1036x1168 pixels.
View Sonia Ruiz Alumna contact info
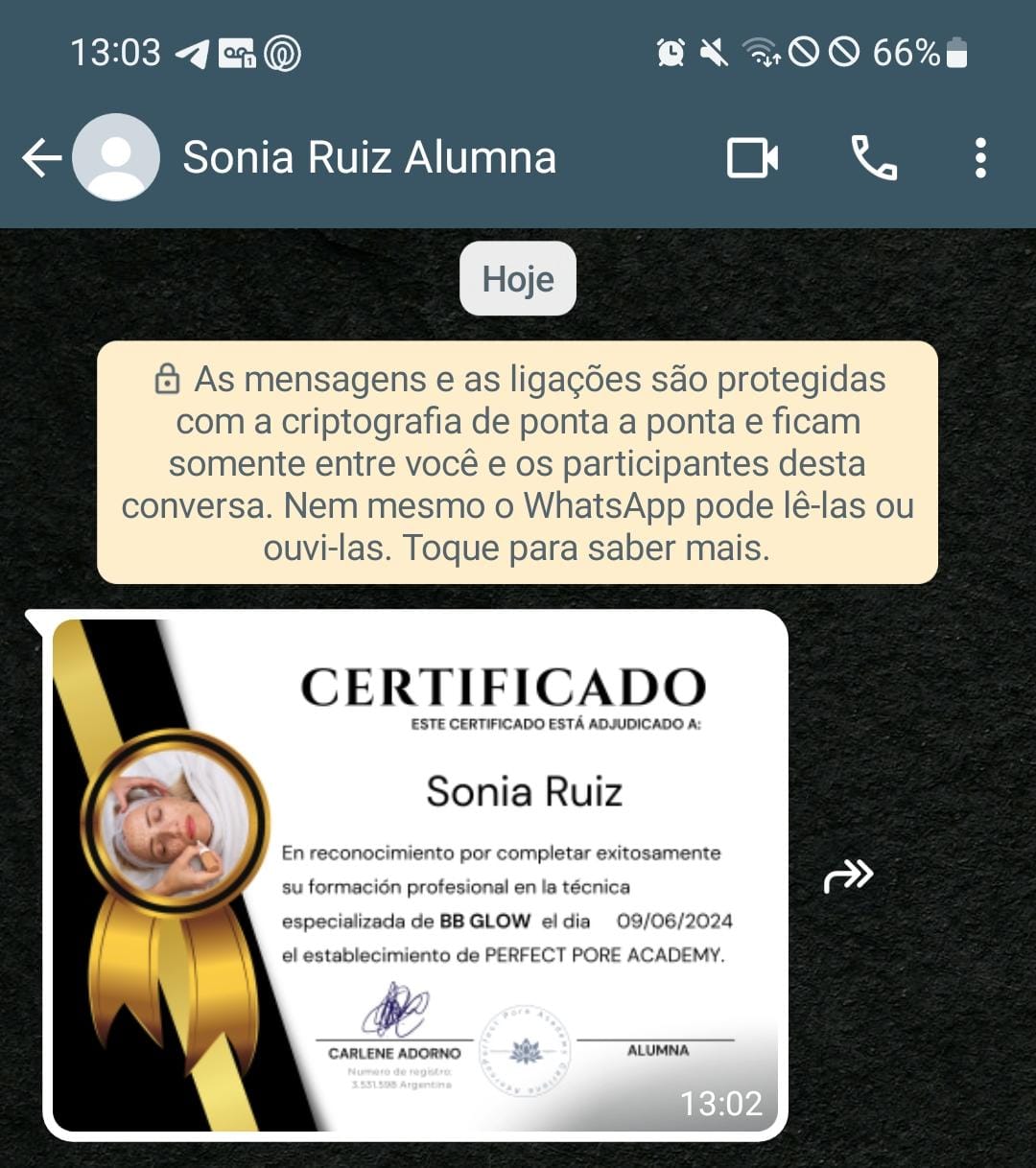pos(369,158)
